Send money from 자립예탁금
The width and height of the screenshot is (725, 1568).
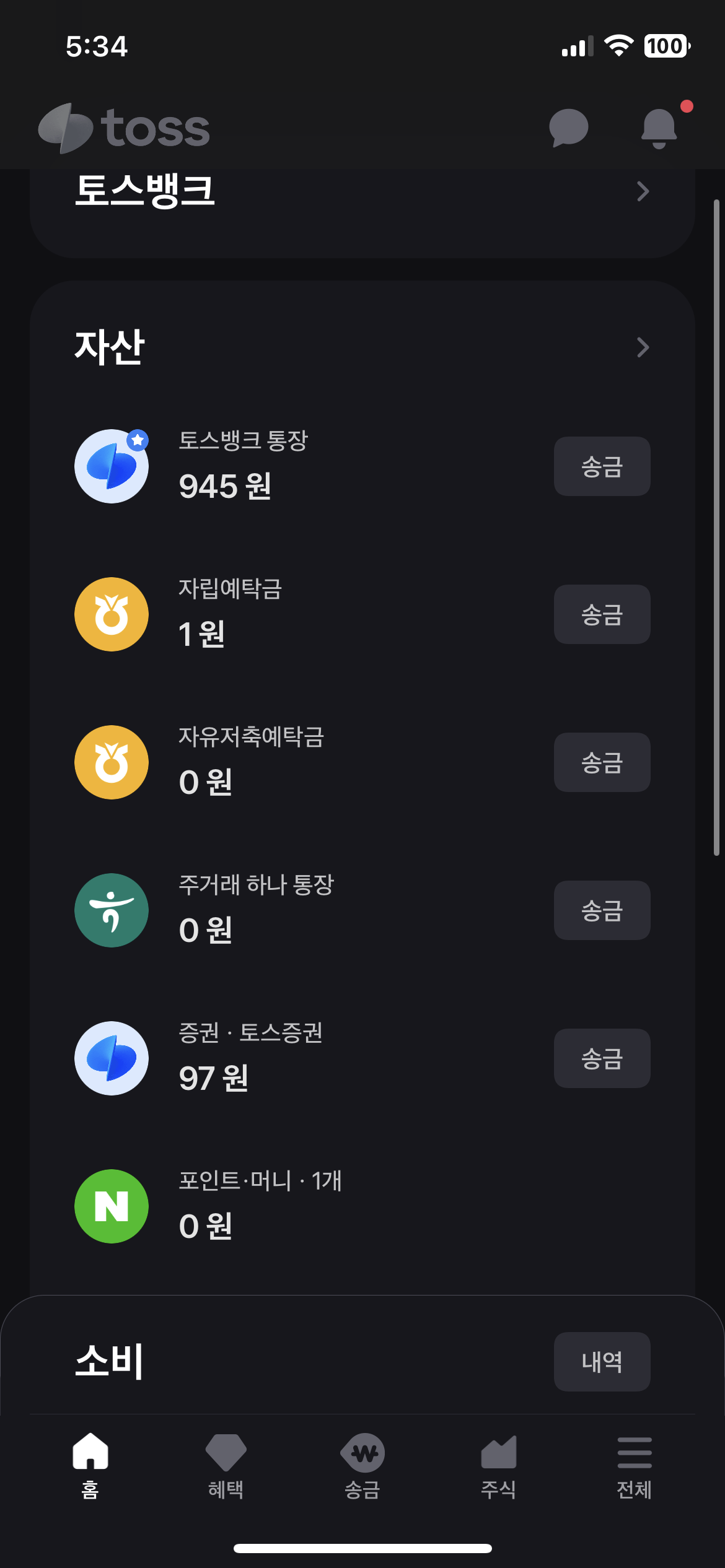(602, 614)
